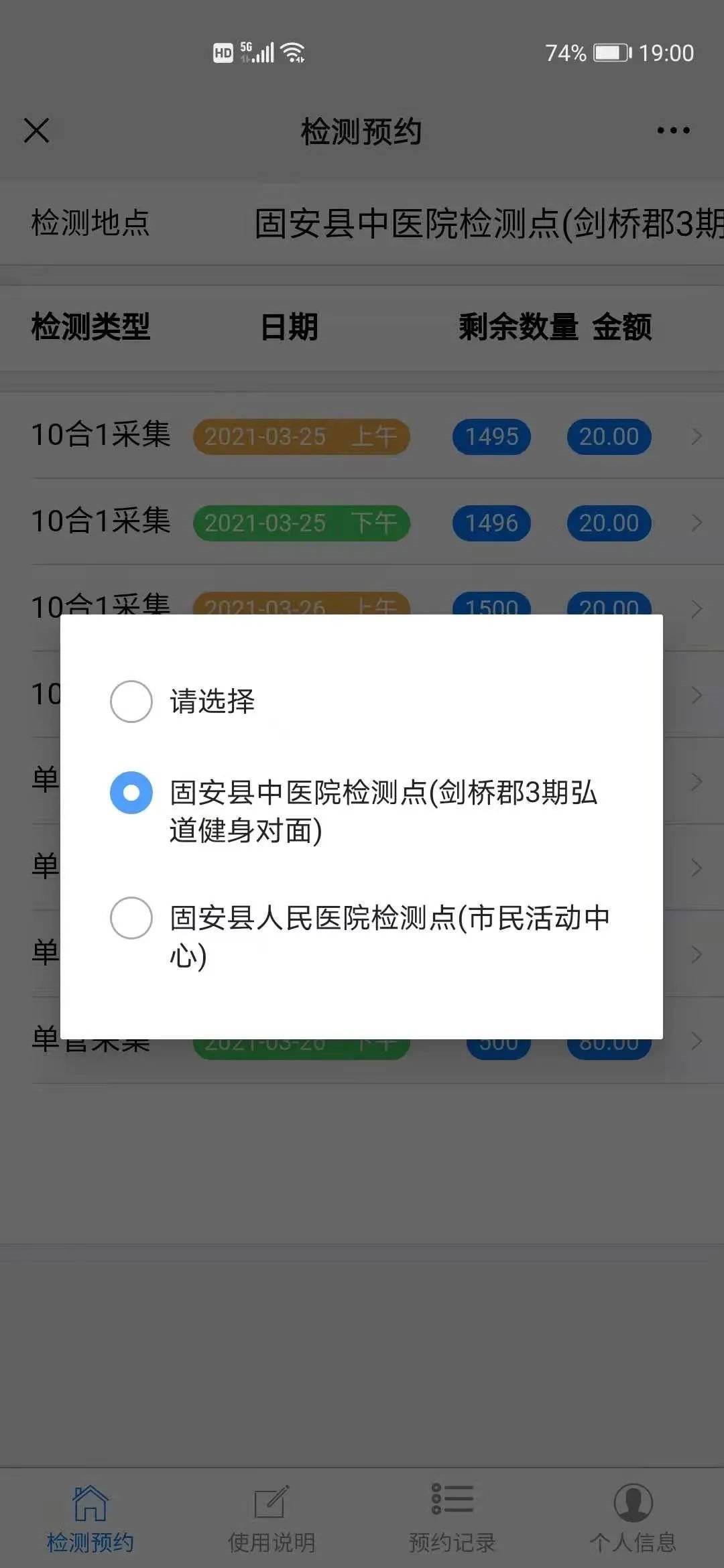The width and height of the screenshot is (724, 1568).
Task: Select the 请选择 radio option
Action: pos(131,702)
